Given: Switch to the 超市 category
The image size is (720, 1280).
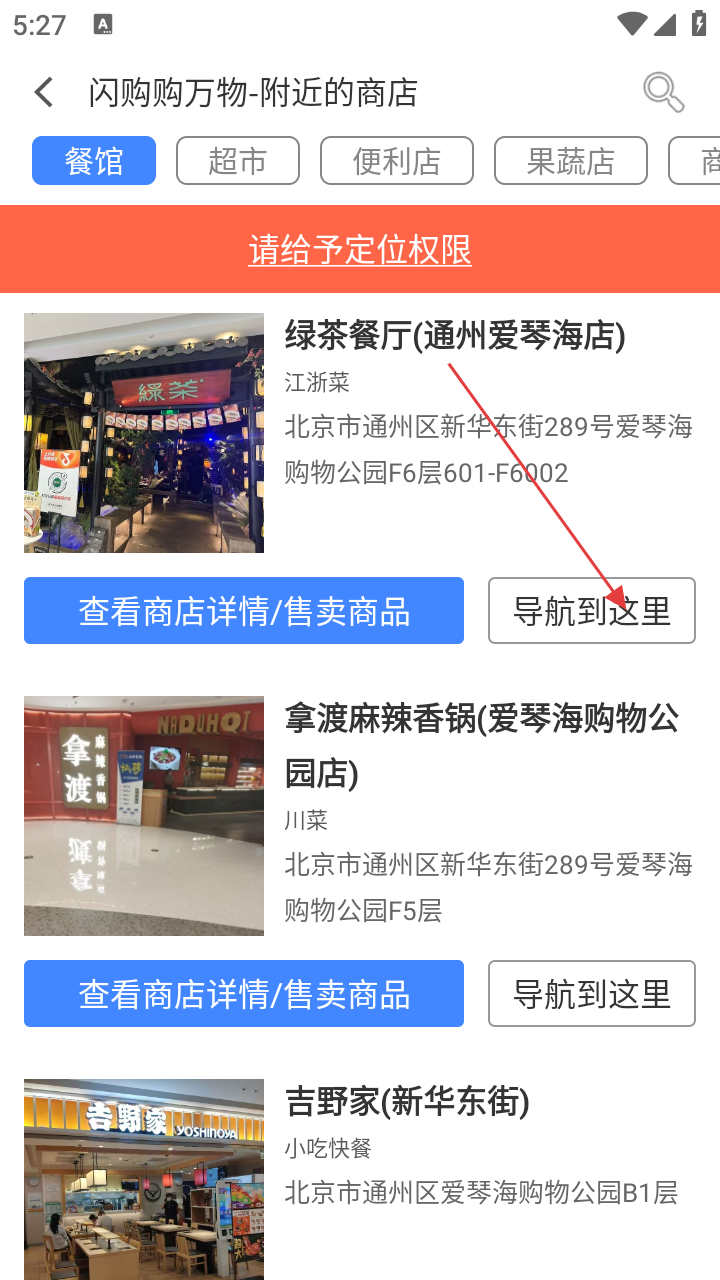Looking at the screenshot, I should (238, 161).
